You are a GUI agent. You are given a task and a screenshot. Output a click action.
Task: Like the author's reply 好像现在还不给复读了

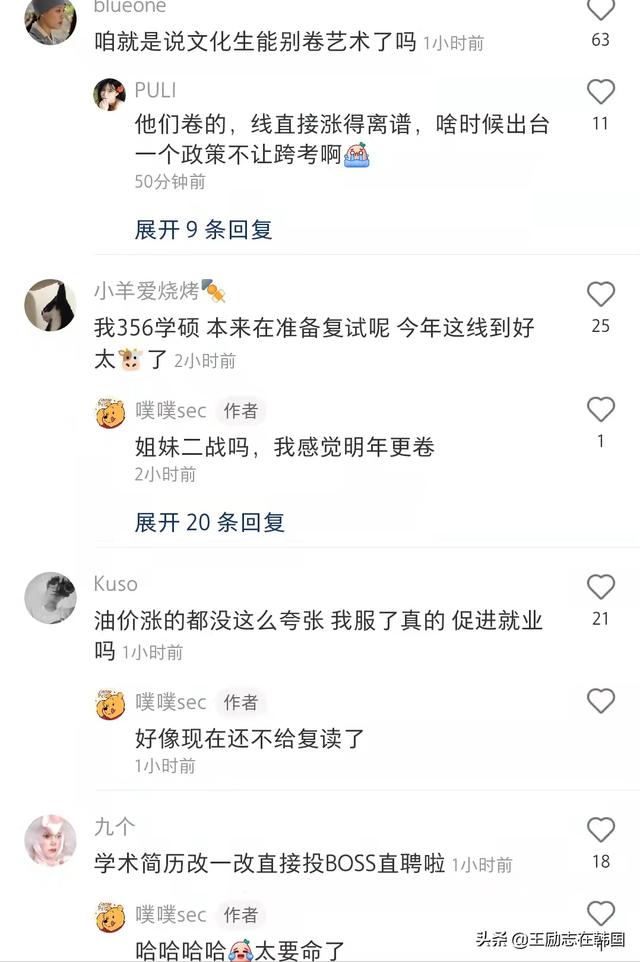coord(600,701)
